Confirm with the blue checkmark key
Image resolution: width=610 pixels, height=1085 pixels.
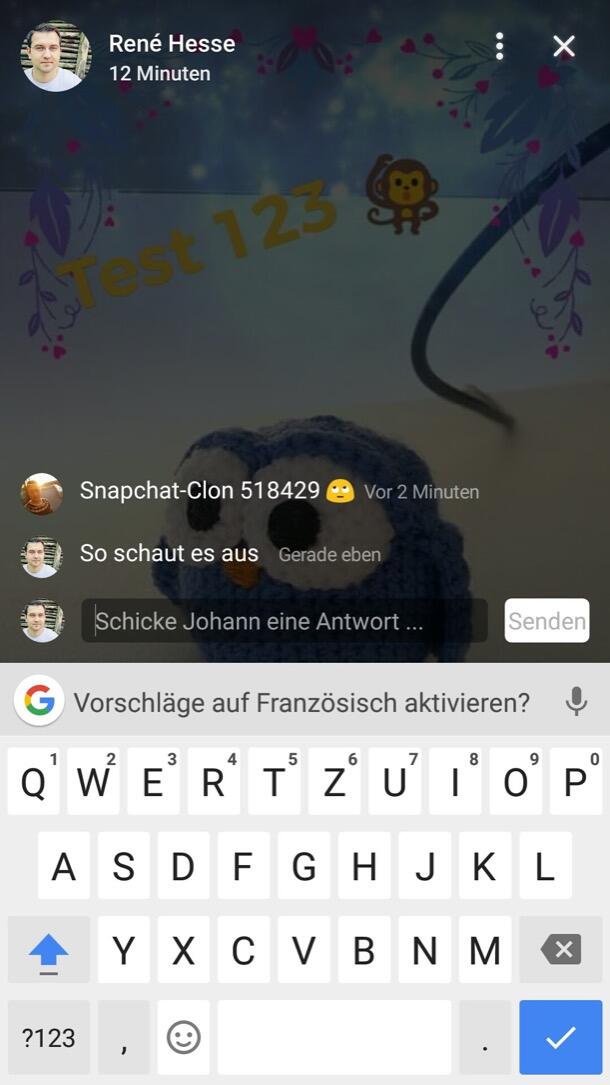click(560, 1038)
